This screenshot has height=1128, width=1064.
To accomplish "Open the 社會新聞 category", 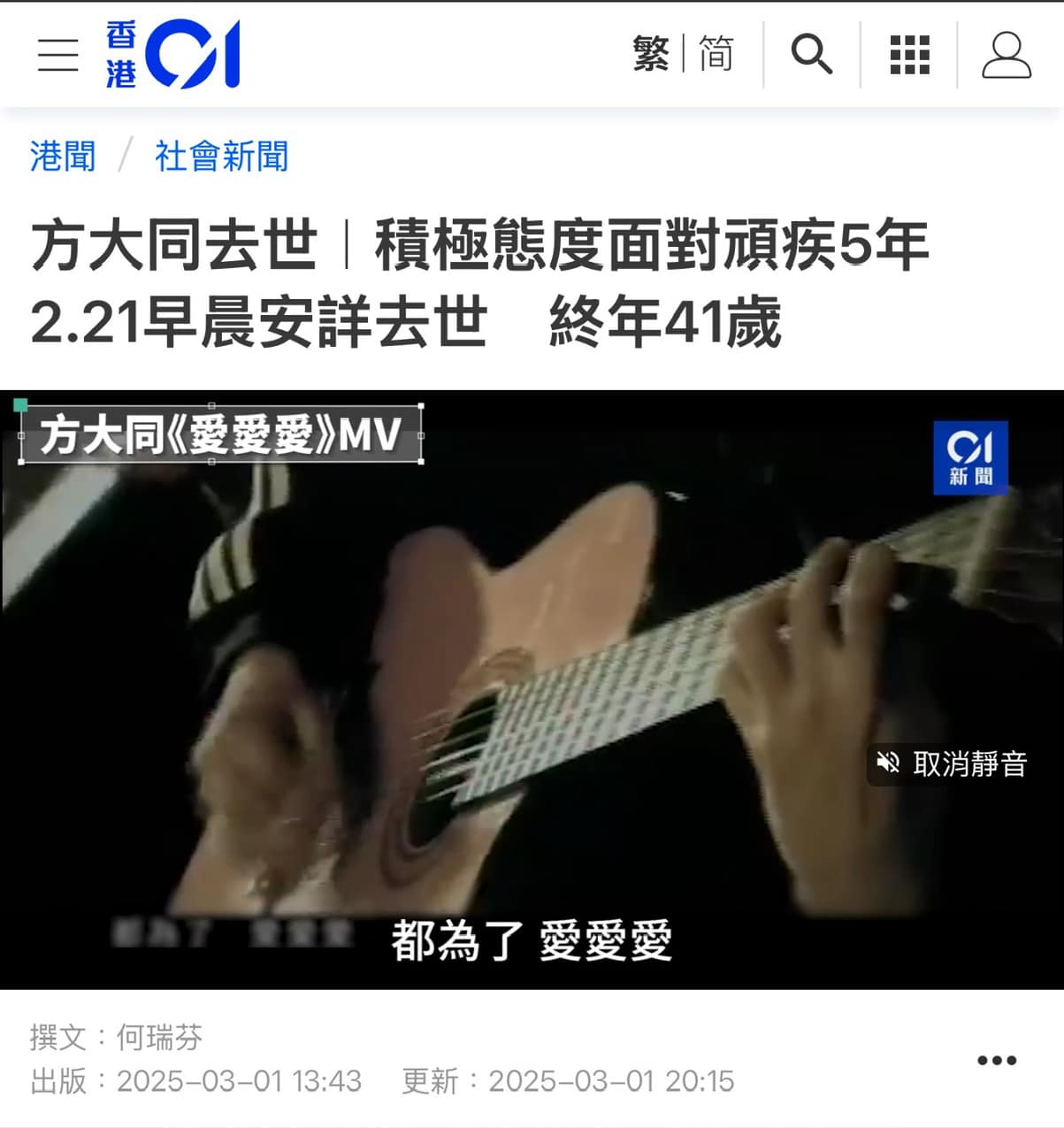I will click(x=222, y=157).
